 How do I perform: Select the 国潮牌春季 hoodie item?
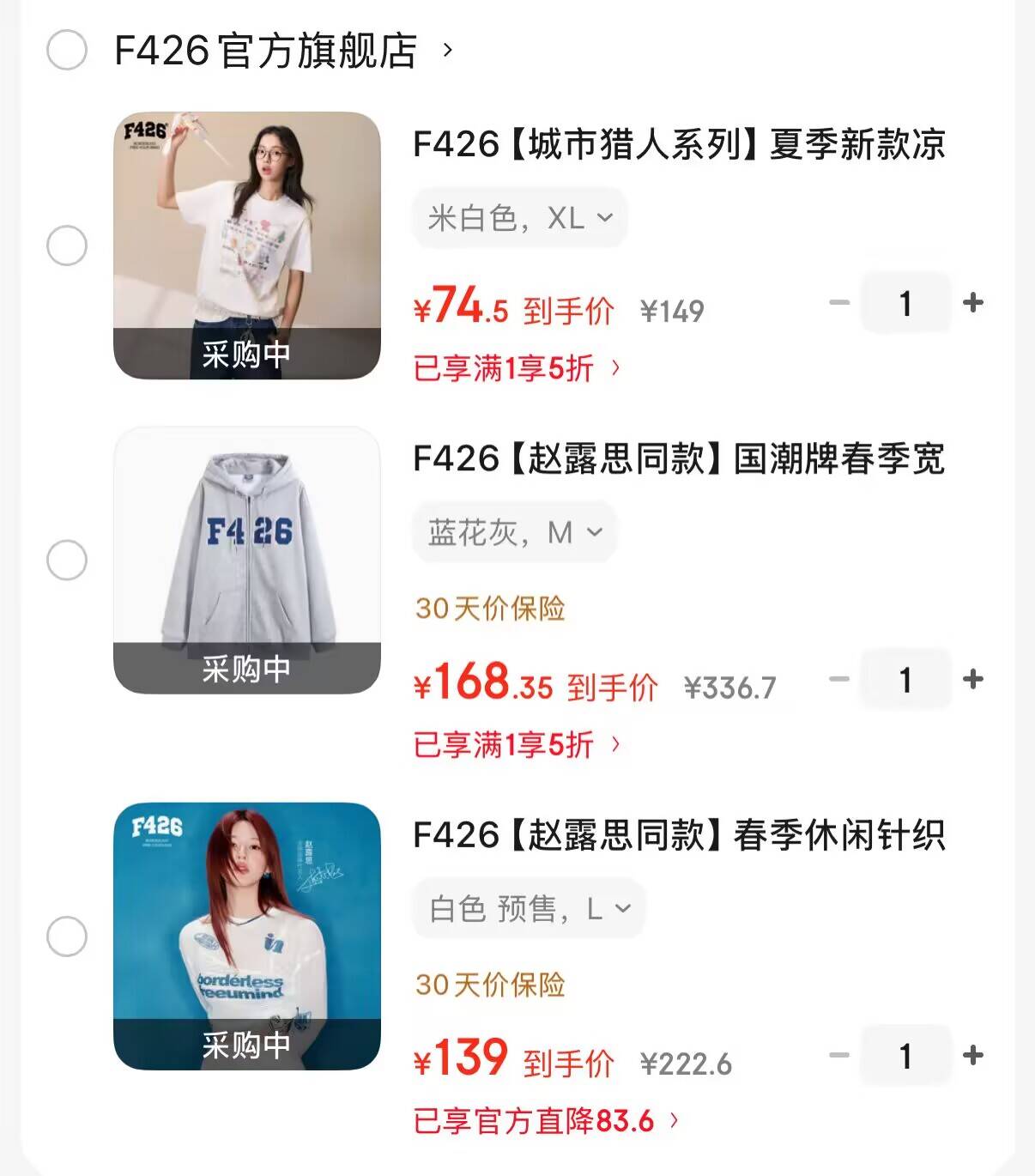[67, 561]
